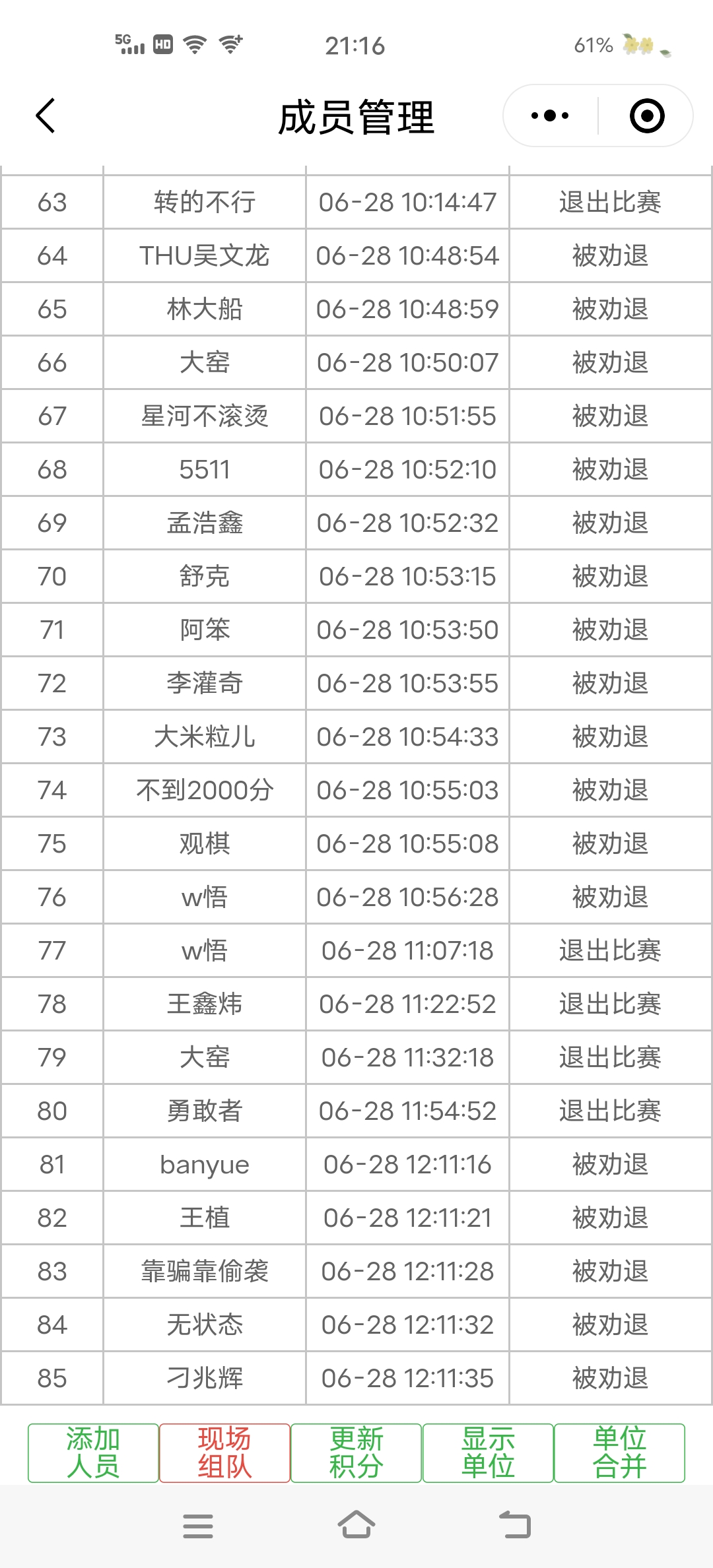Screen dimensions: 713x1568
Task: Close the mini program with the circle icon
Action: (x=647, y=116)
